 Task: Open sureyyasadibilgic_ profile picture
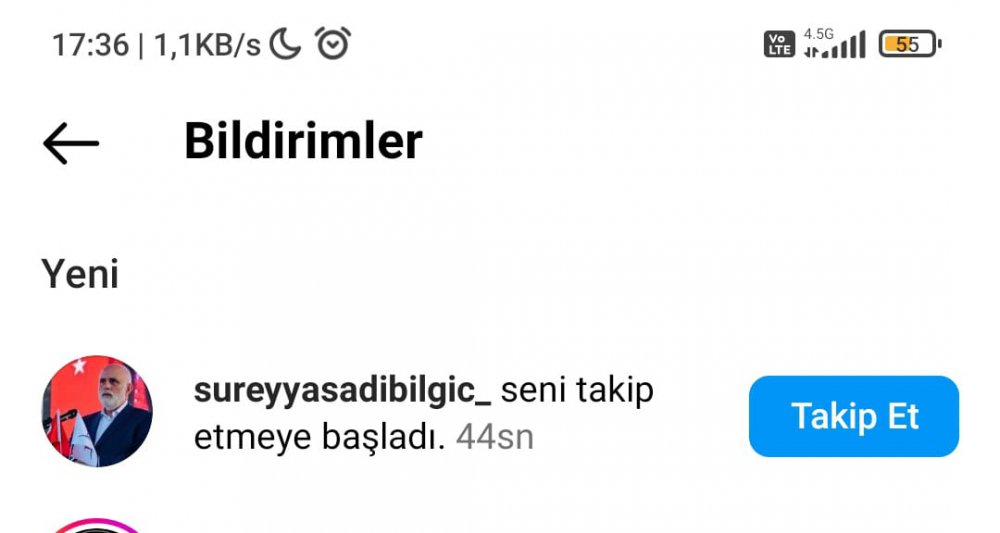point(97,411)
